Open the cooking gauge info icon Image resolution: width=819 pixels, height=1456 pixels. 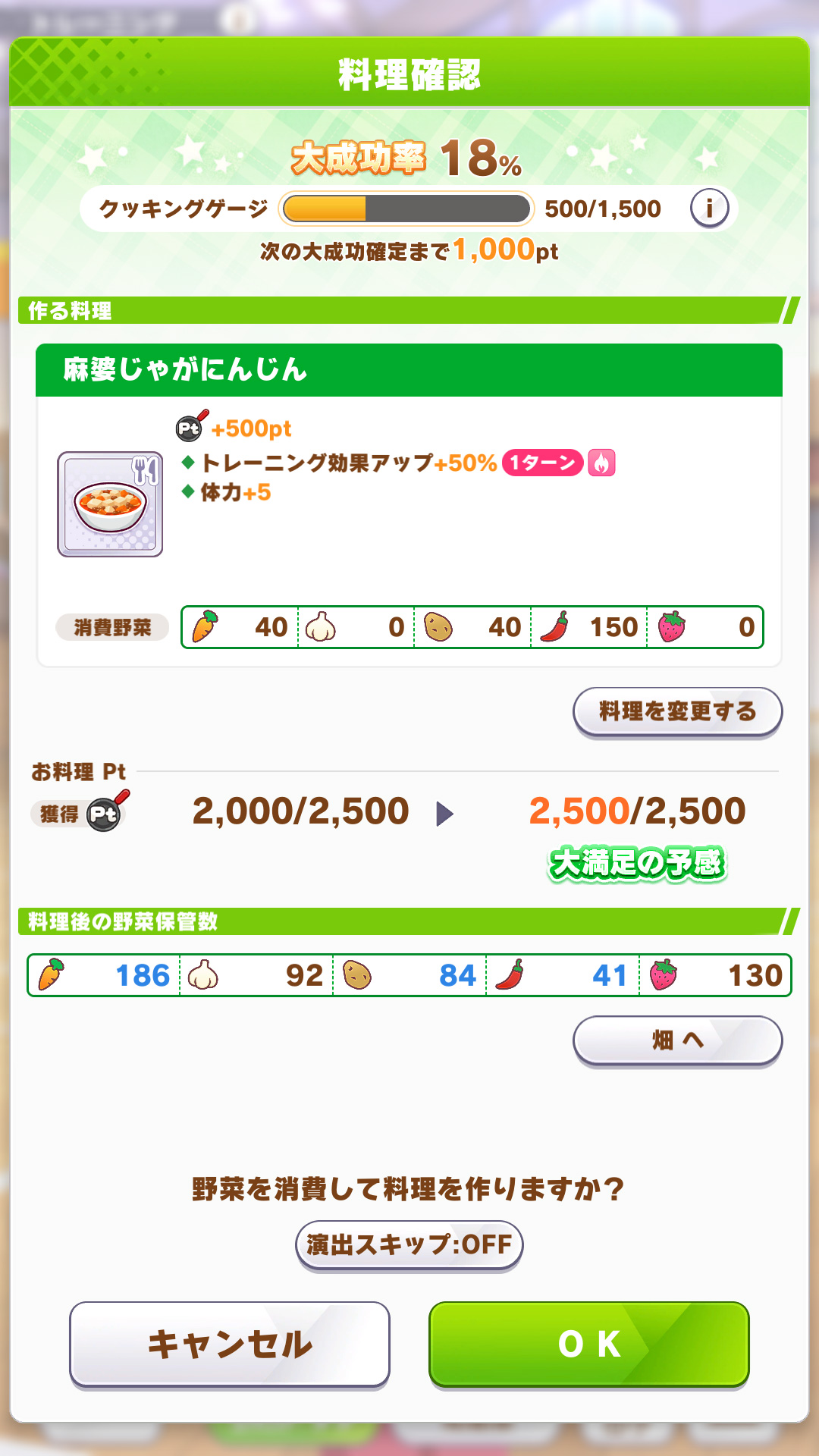[x=709, y=208]
